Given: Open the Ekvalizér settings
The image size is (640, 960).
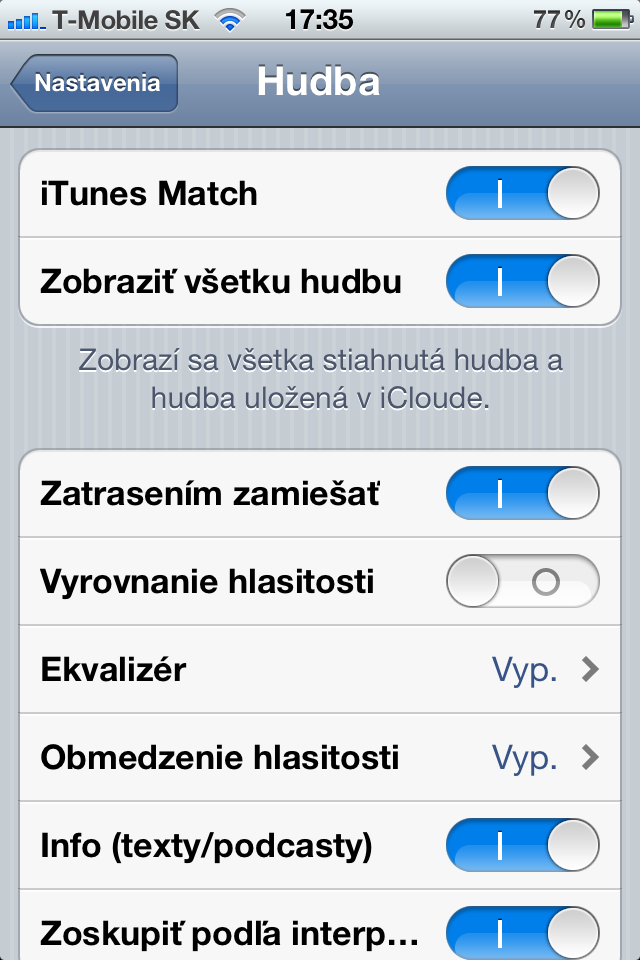Looking at the screenshot, I should [x=320, y=670].
